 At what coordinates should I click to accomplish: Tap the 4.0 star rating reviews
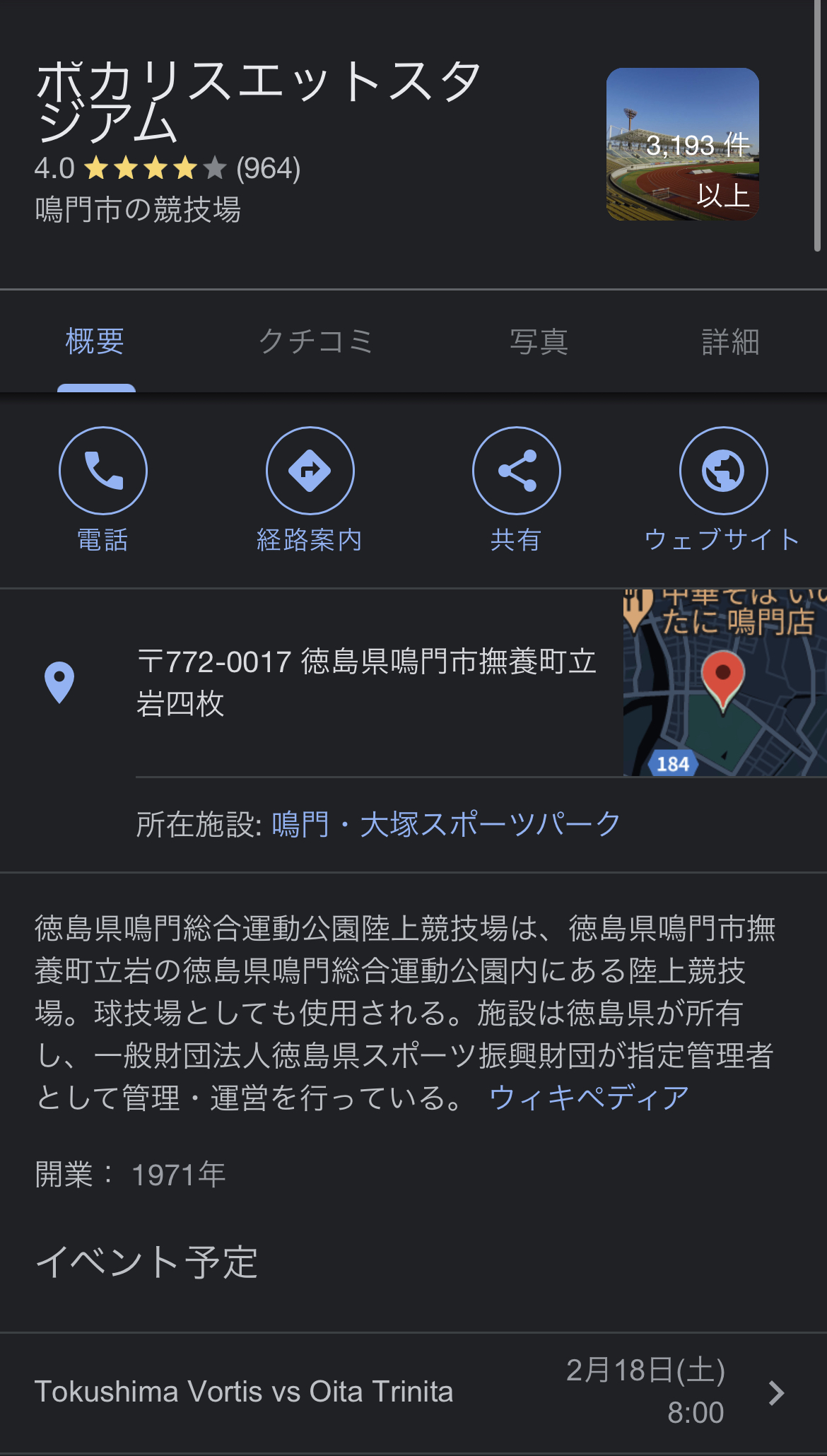(168, 168)
